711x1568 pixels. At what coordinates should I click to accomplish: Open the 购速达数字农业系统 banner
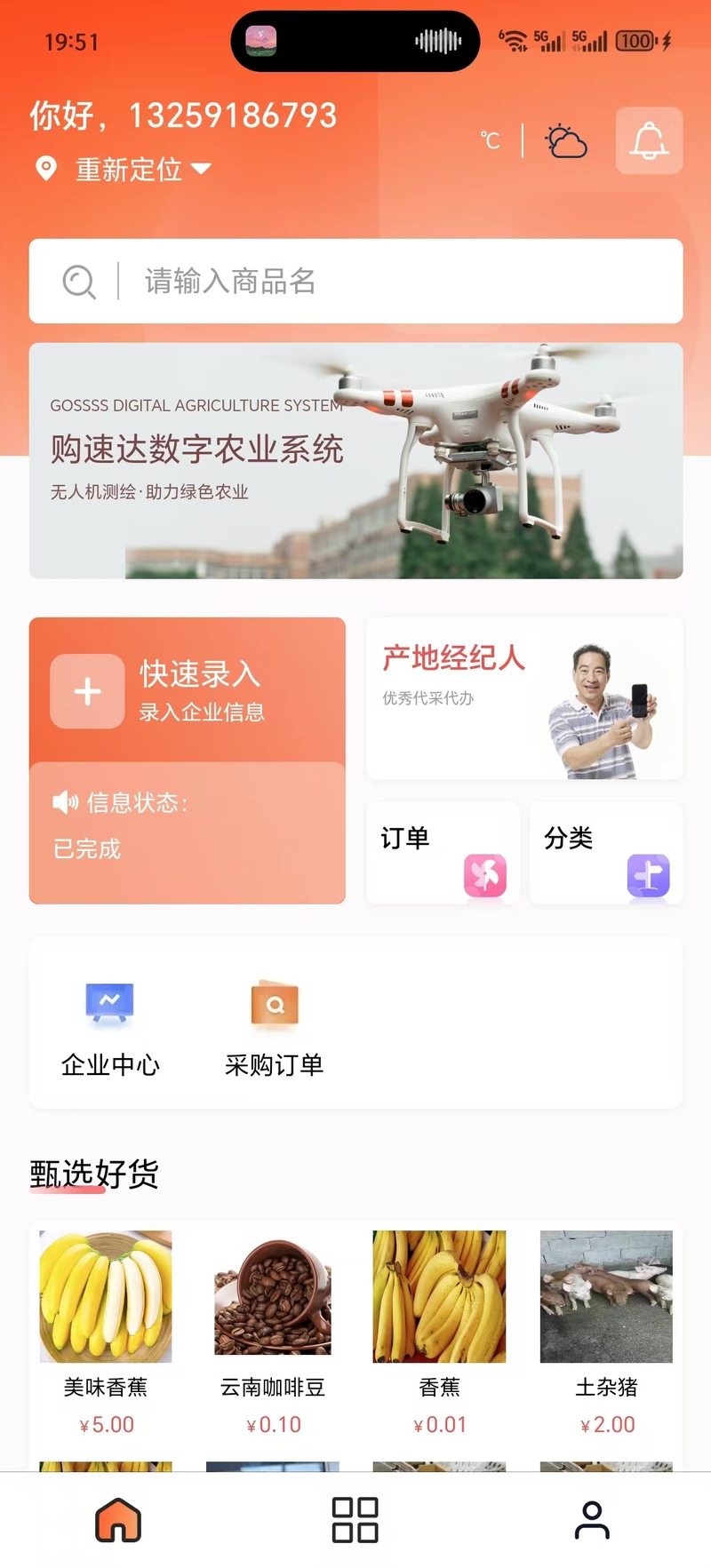pyautogui.click(x=355, y=461)
